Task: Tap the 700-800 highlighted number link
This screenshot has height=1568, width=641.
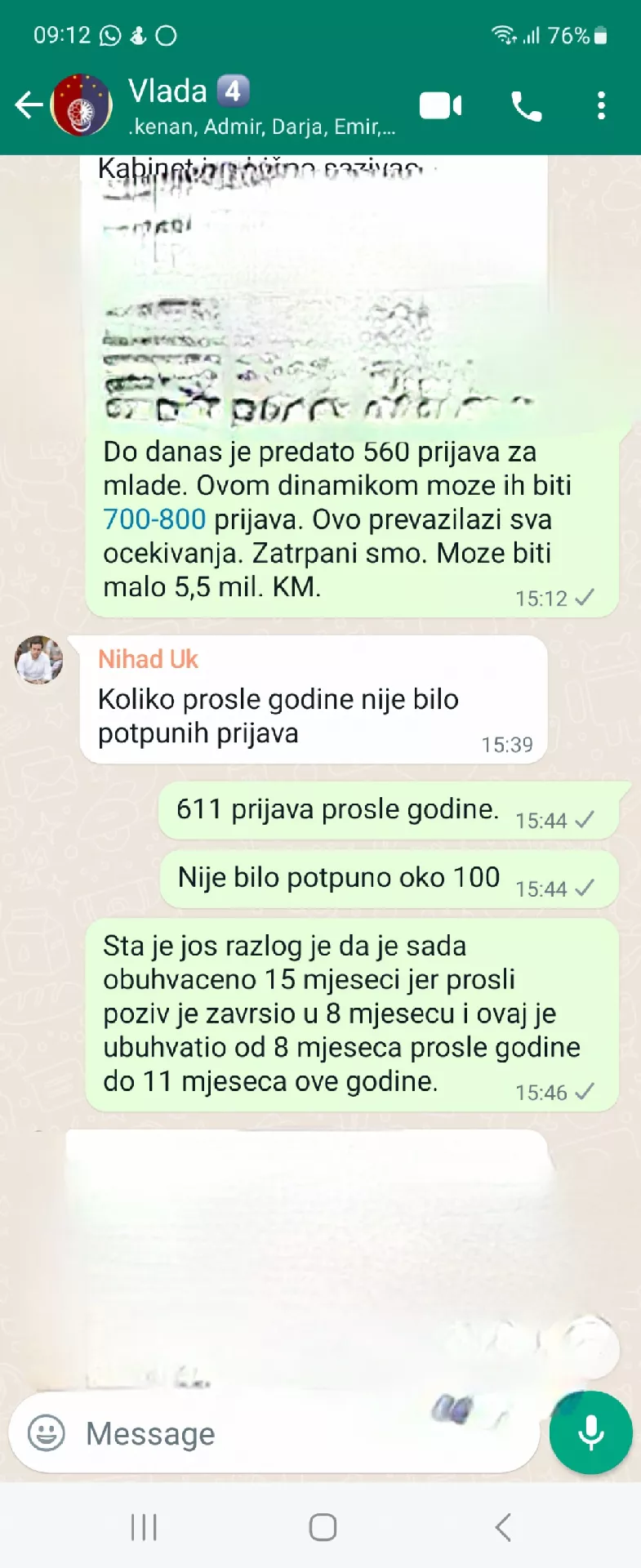Action: pyautogui.click(x=154, y=519)
